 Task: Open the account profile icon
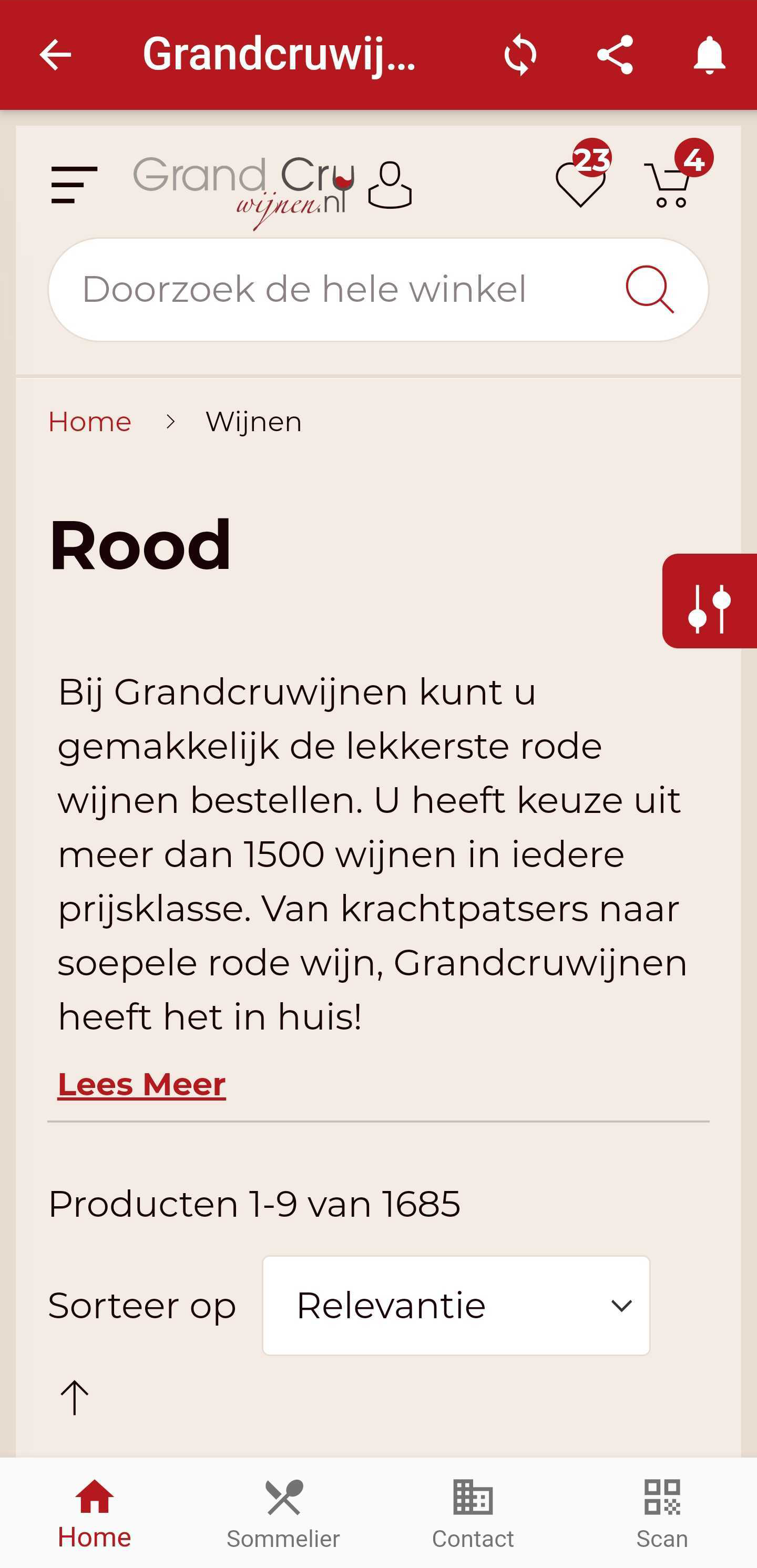(x=390, y=186)
